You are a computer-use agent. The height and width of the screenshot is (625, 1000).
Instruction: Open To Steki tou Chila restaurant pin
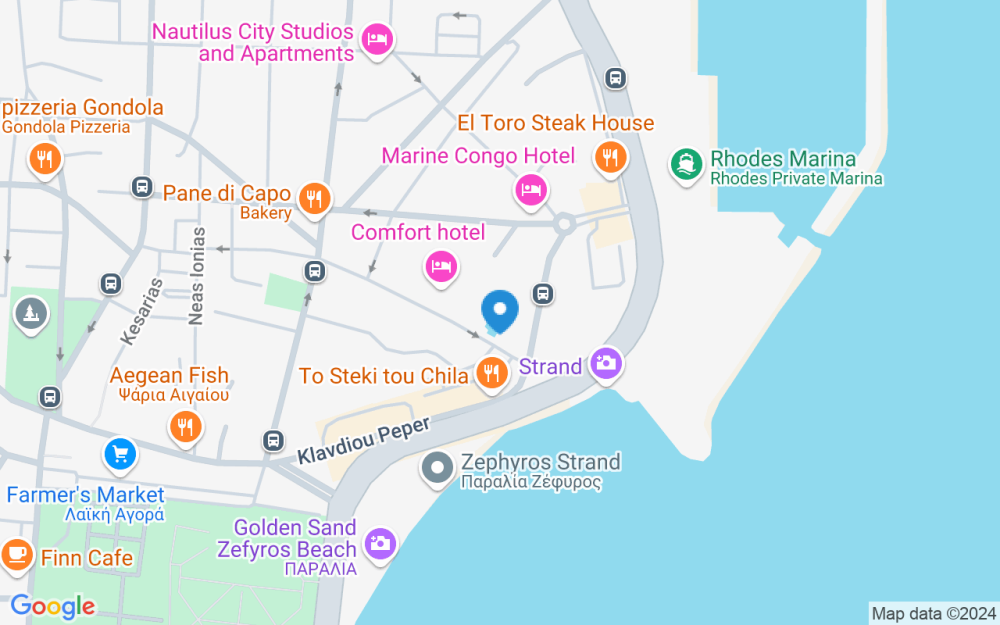point(491,375)
